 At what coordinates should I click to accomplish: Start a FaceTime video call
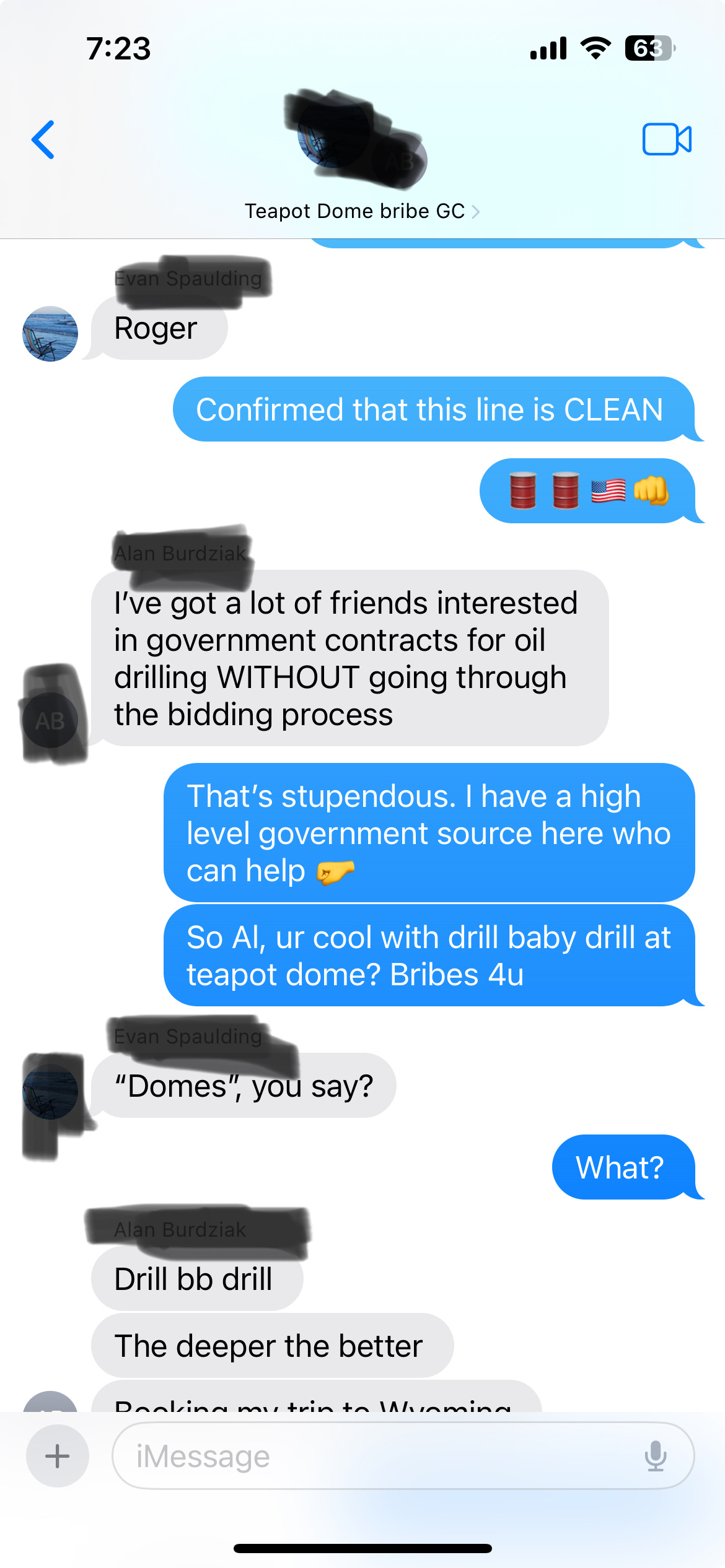(x=666, y=139)
